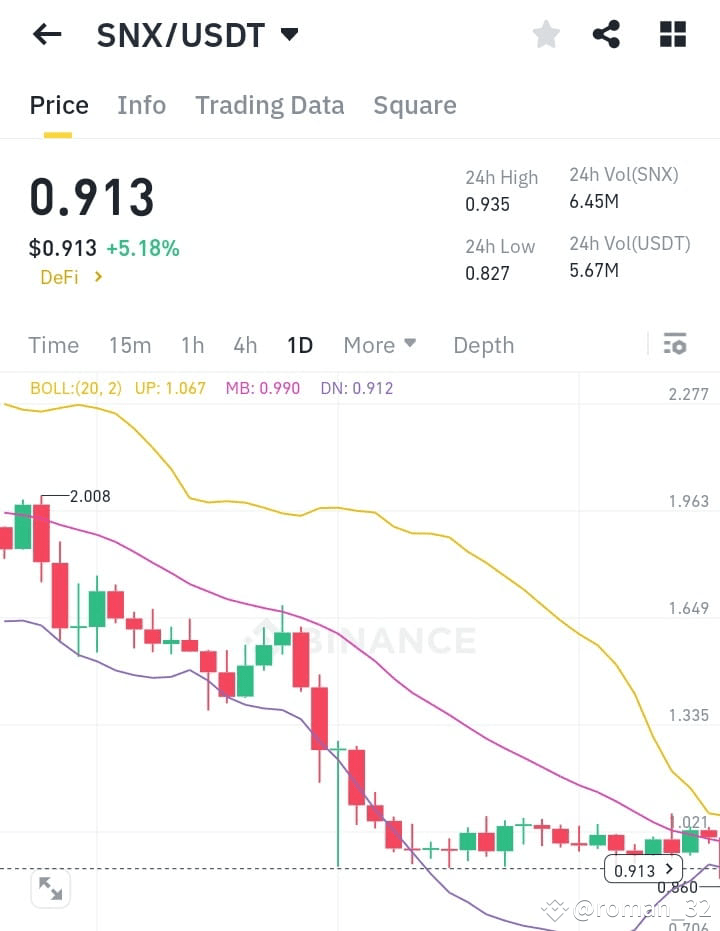Click the back arrow to exit chart

[x=46, y=34]
